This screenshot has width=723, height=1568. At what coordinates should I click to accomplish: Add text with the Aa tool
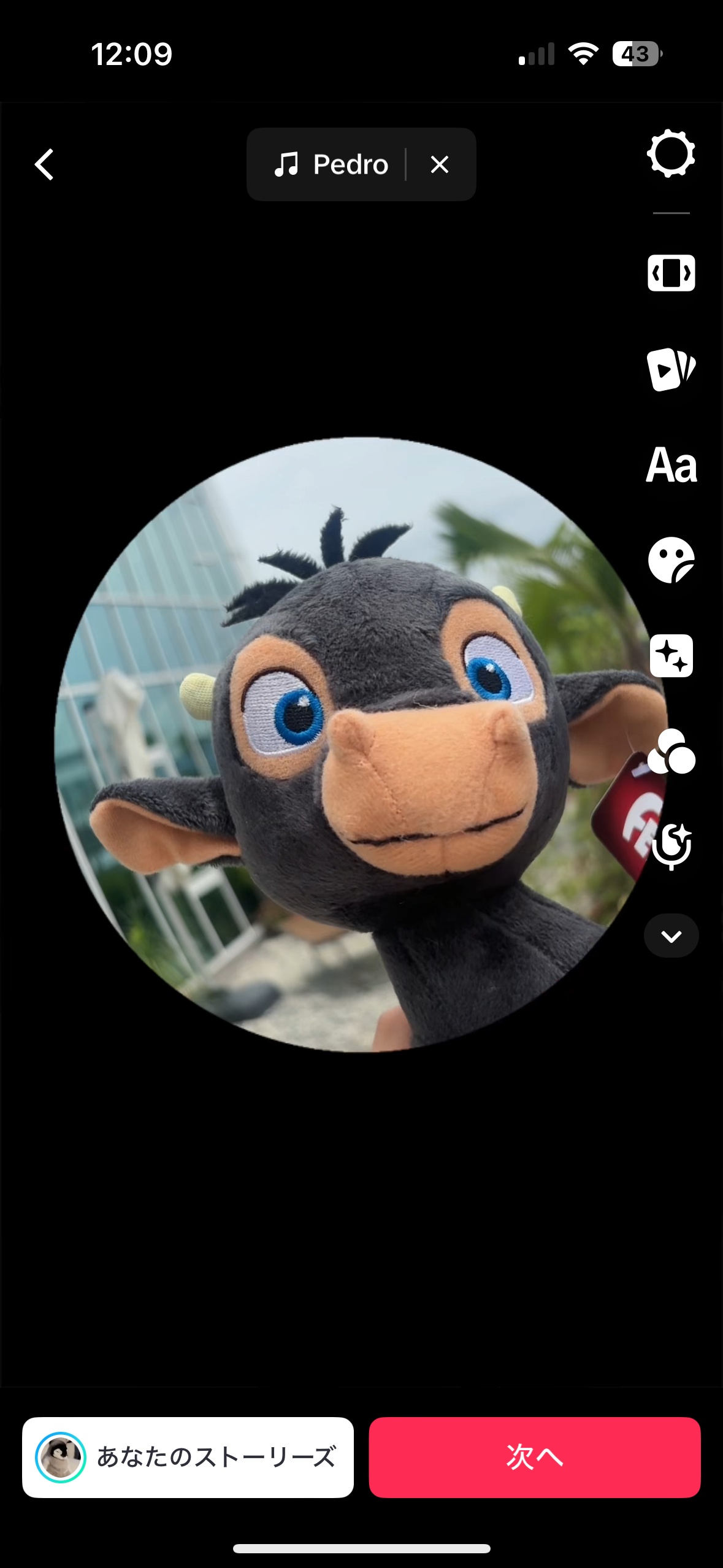click(671, 465)
